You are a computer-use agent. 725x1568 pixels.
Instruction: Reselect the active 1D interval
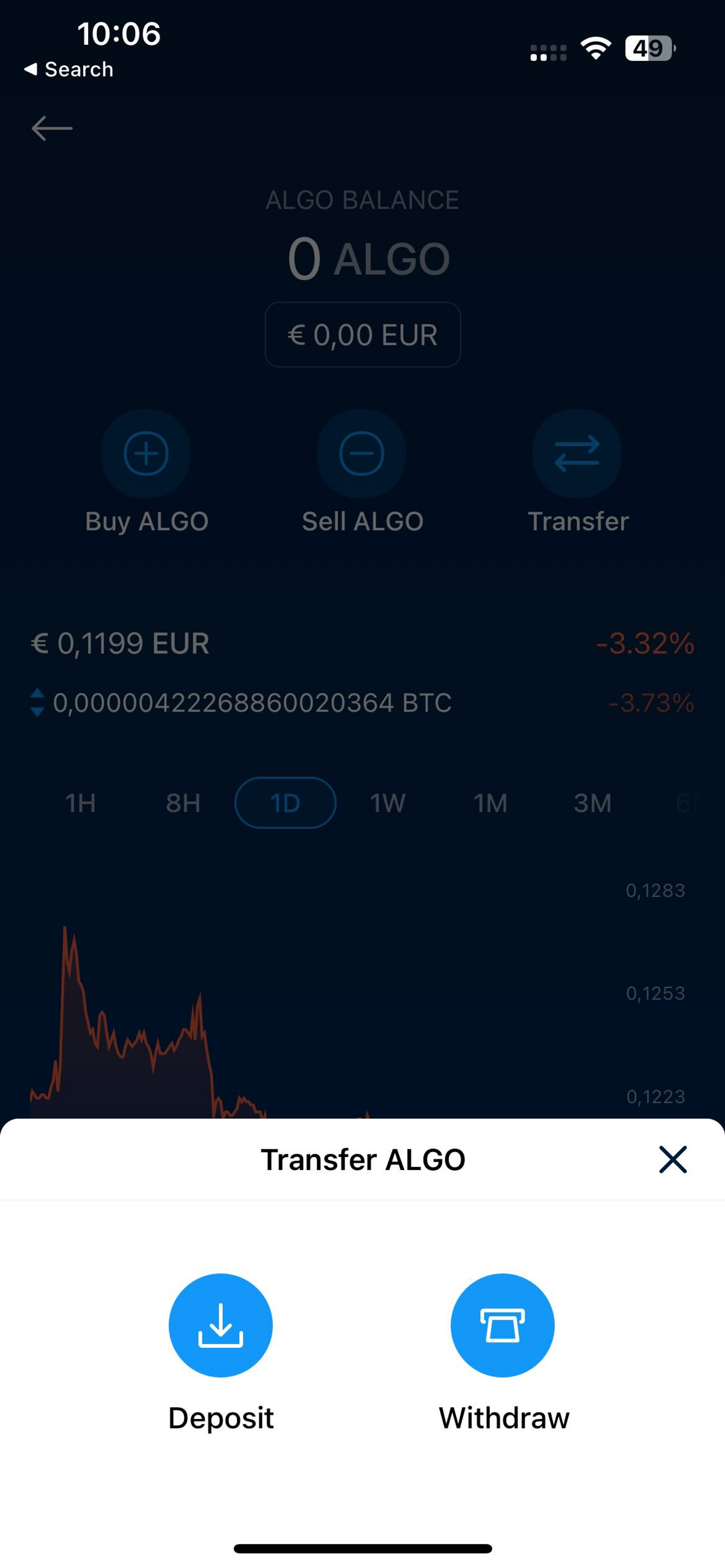[285, 803]
